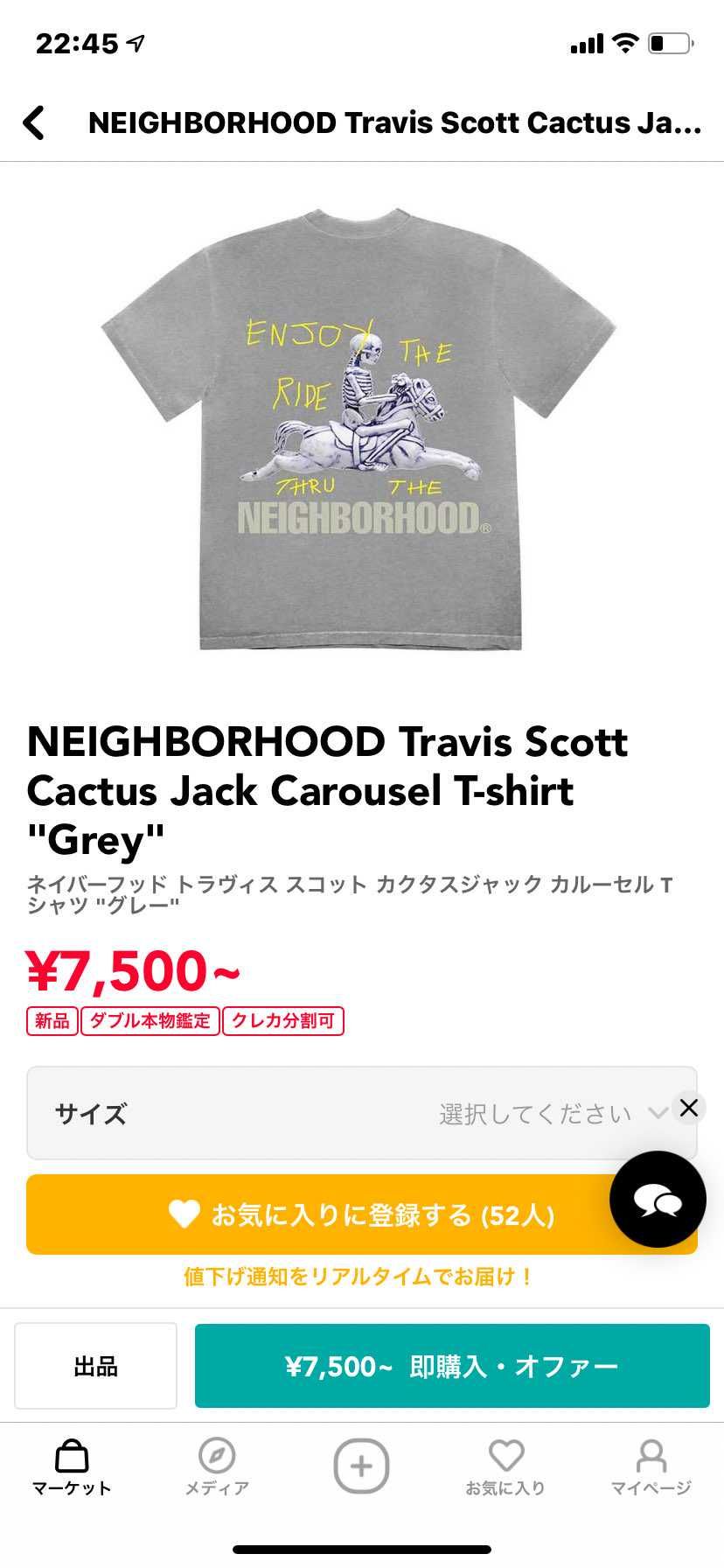This screenshot has width=724, height=1568.
Task: Open the product photo of the grey T-shirt
Action: click(x=362, y=429)
